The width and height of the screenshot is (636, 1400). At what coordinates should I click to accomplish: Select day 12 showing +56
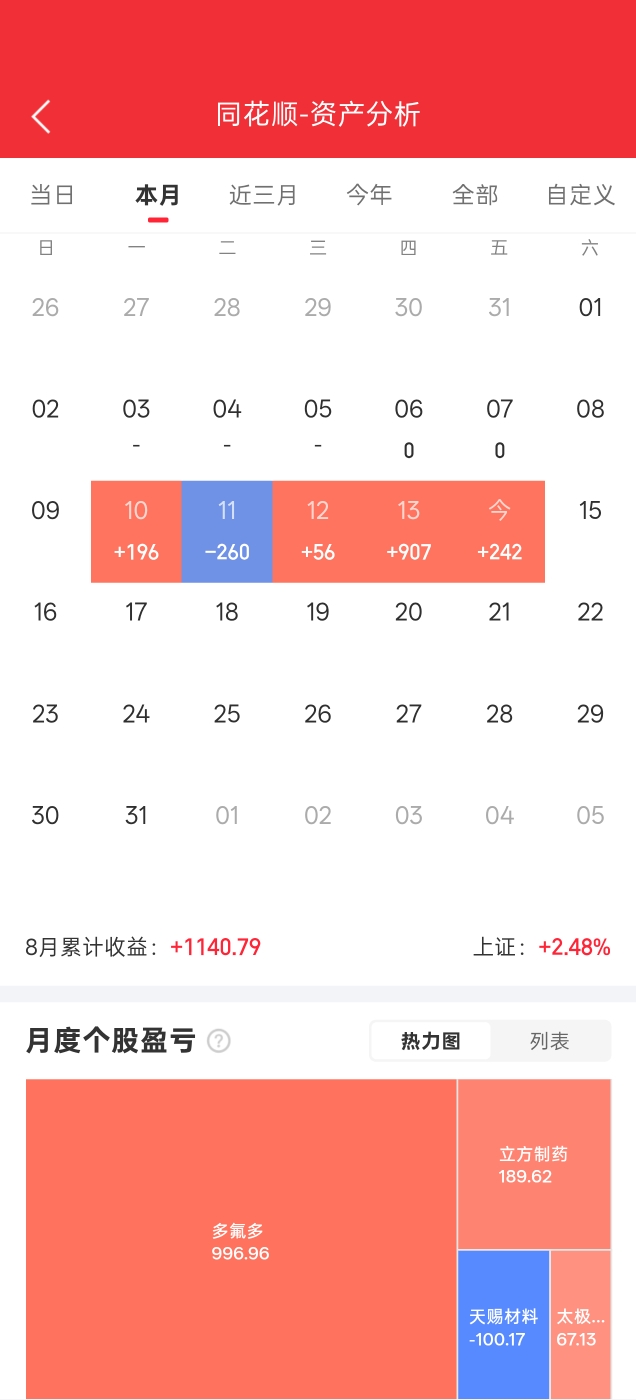click(318, 531)
